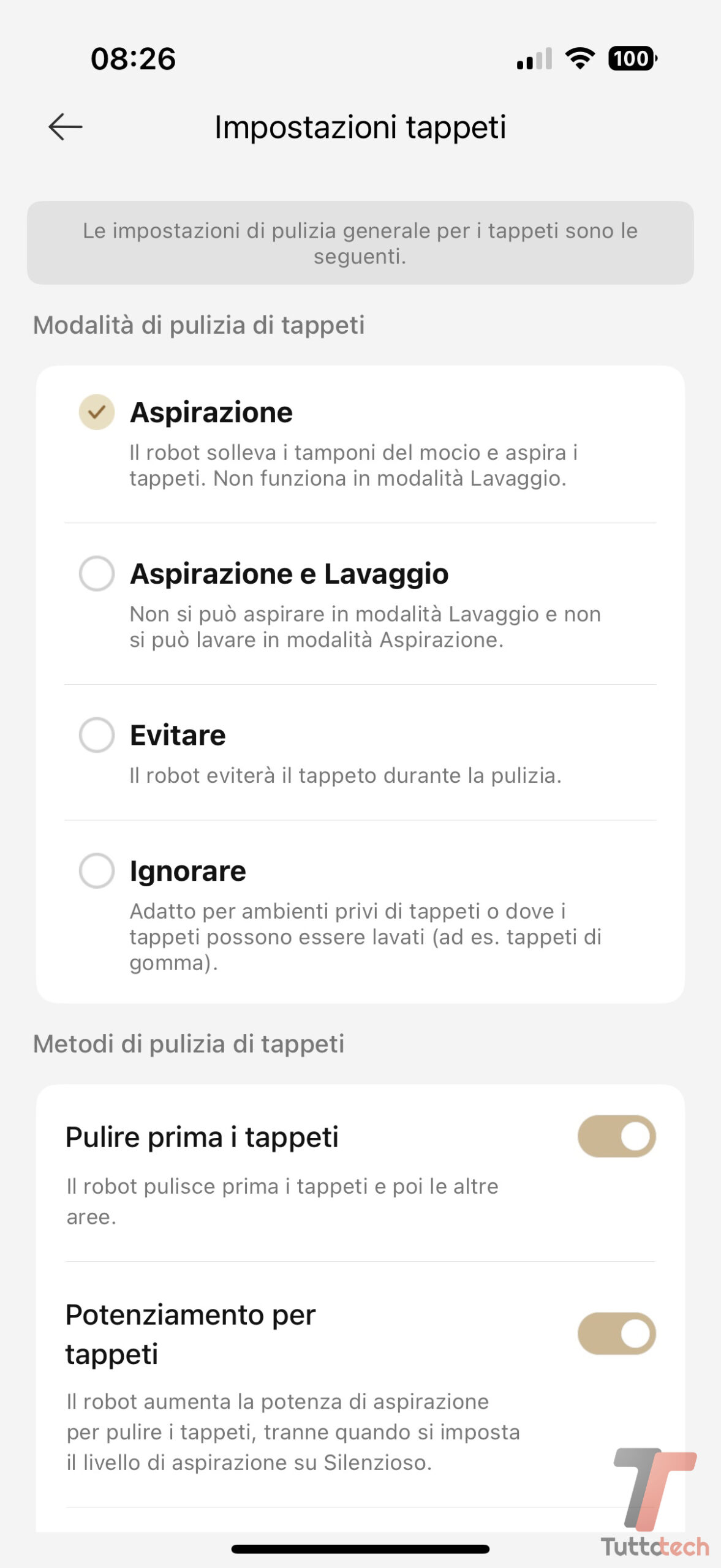The width and height of the screenshot is (721, 1568).
Task: Go back using the top-left arrow
Action: pyautogui.click(x=66, y=127)
